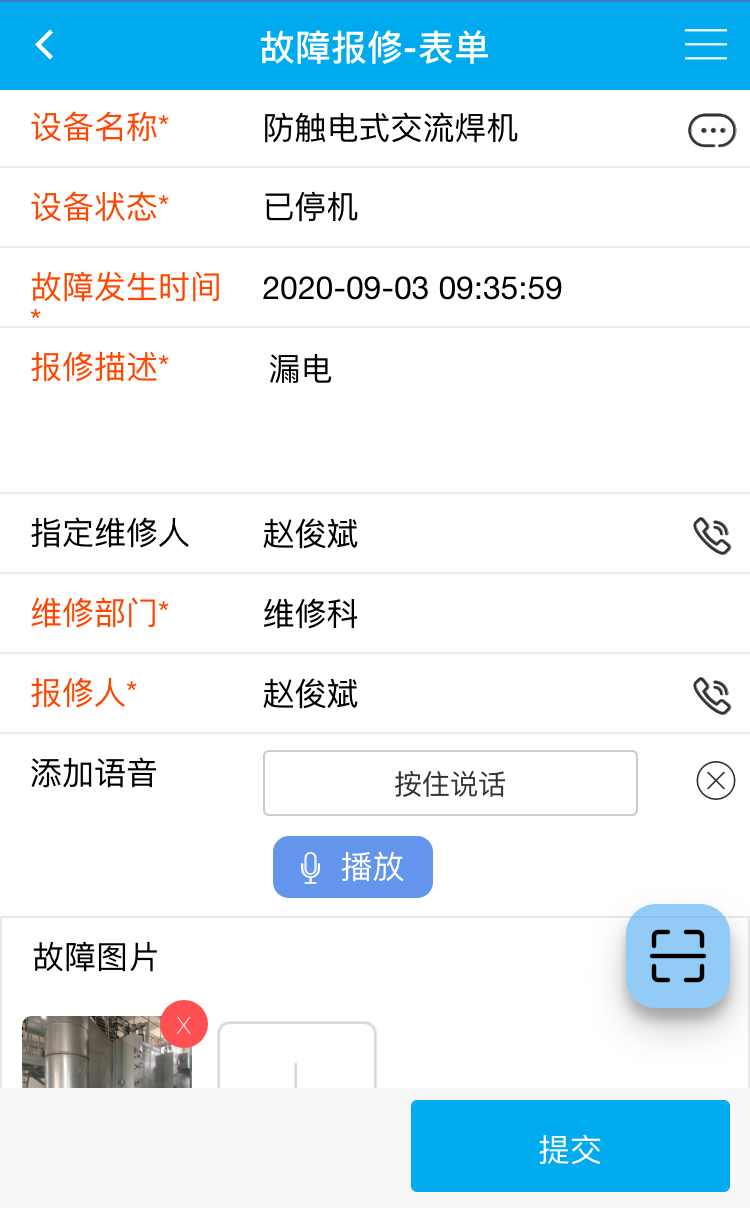750x1208 pixels.
Task: Open the uploaded fault photo thumbnail
Action: click(x=100, y=1056)
